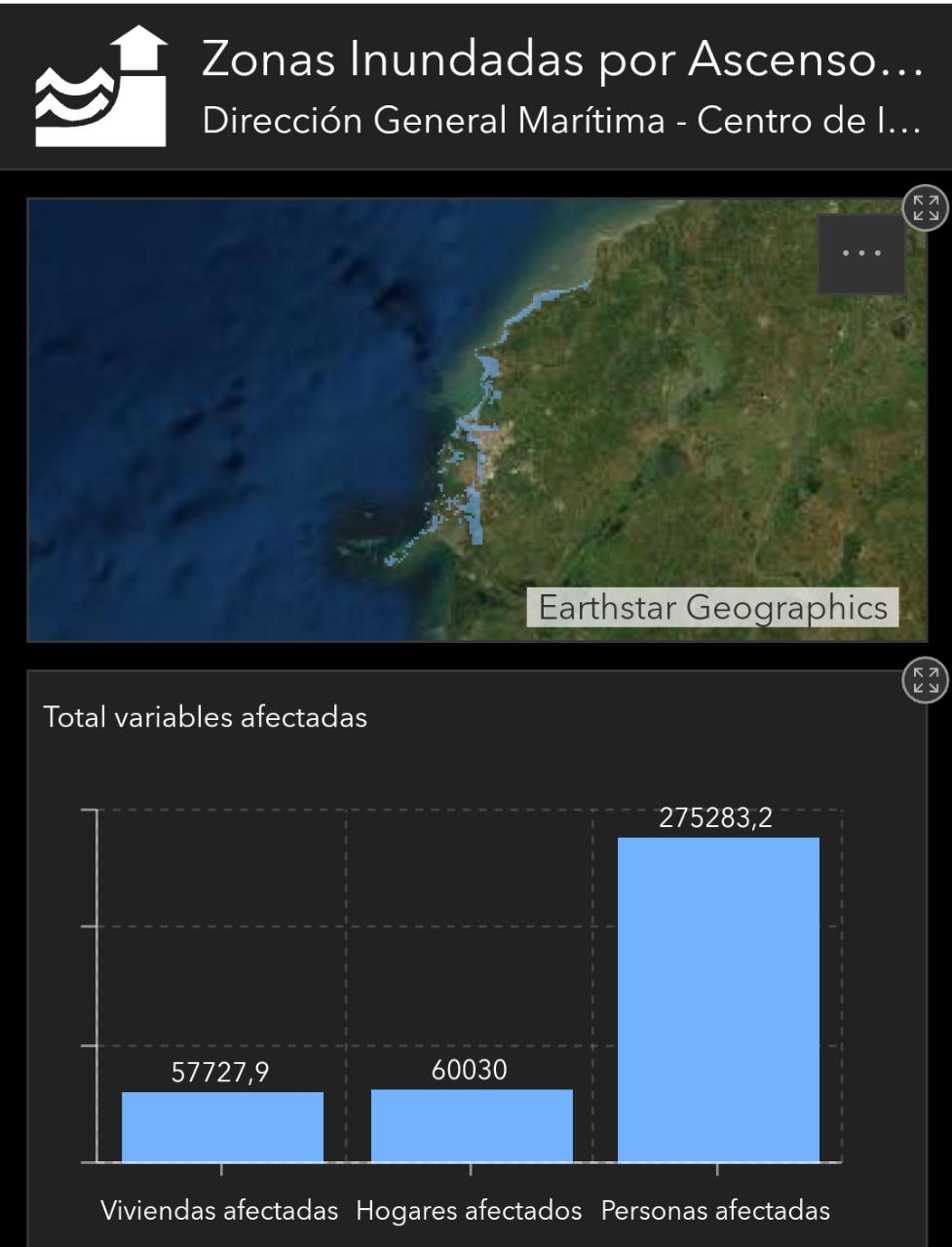Open the map's three-dot options menu
Image resolution: width=952 pixels, height=1247 pixels.
click(861, 254)
